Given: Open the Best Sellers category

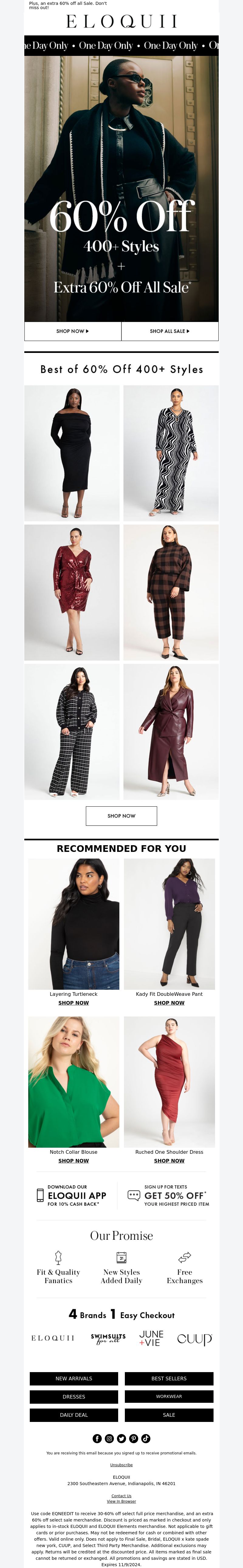Looking at the screenshot, I should tap(169, 1379).
